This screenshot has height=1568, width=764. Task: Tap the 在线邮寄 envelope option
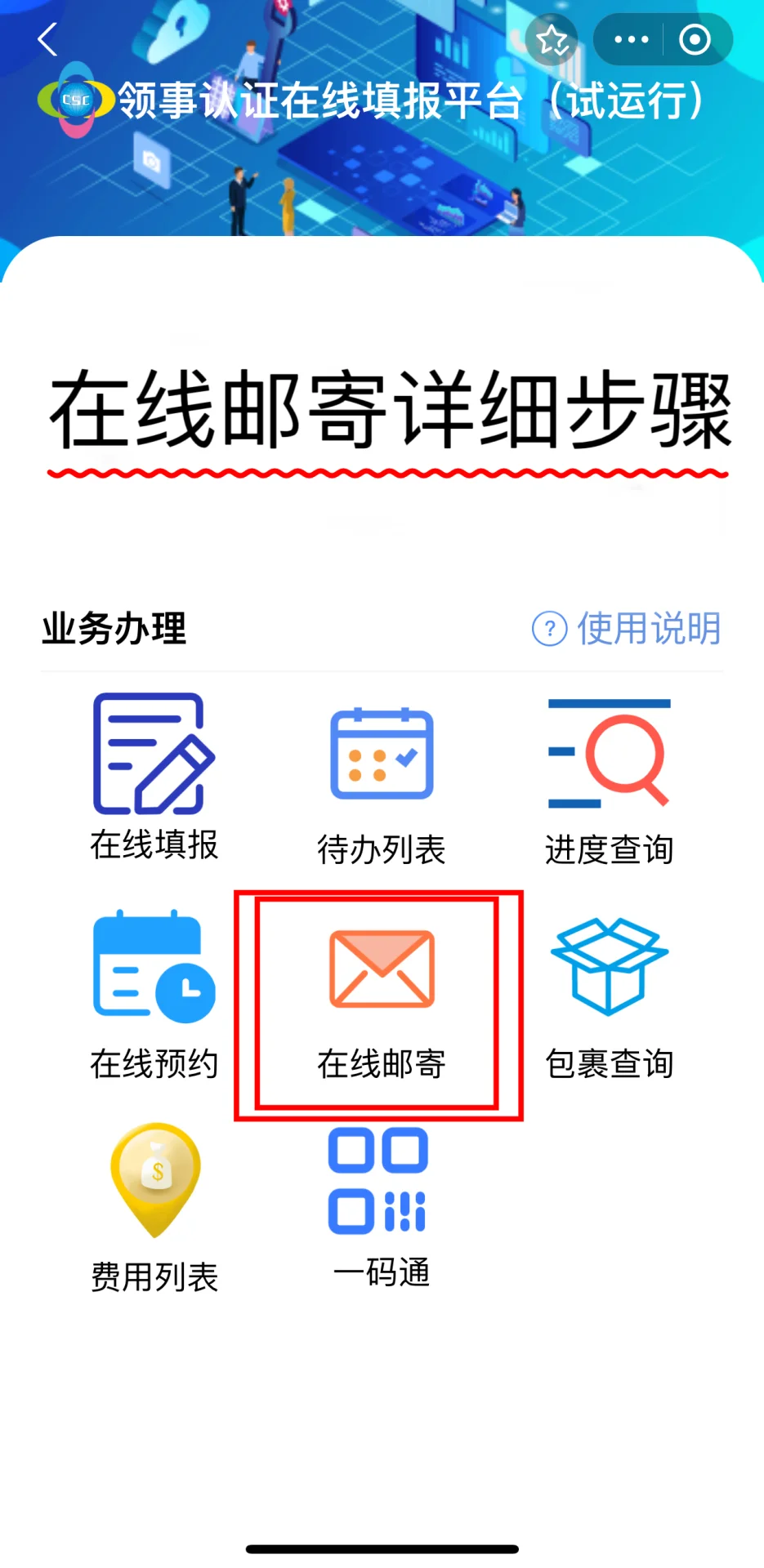382,1000
